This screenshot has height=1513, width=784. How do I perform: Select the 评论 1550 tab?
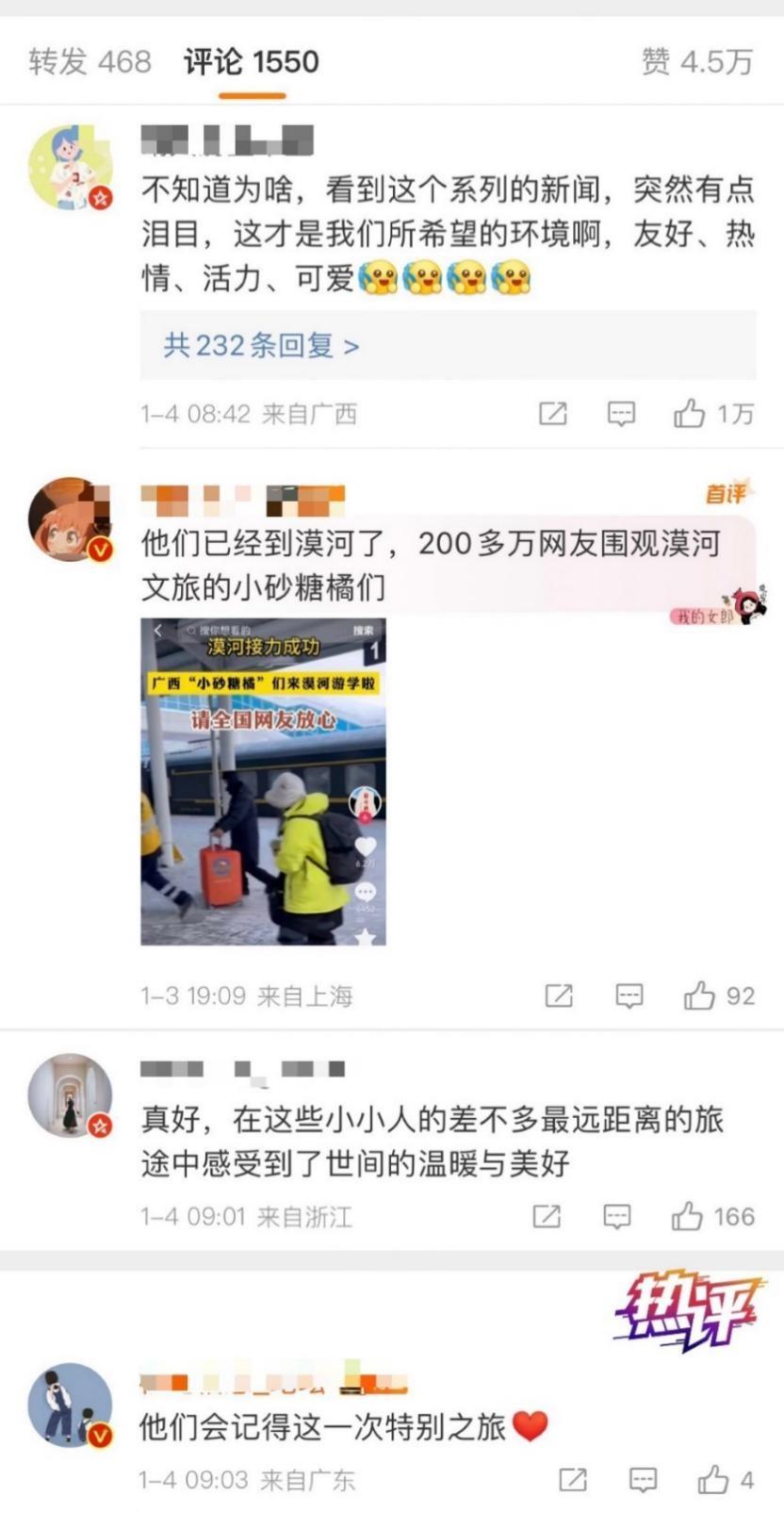click(x=251, y=62)
